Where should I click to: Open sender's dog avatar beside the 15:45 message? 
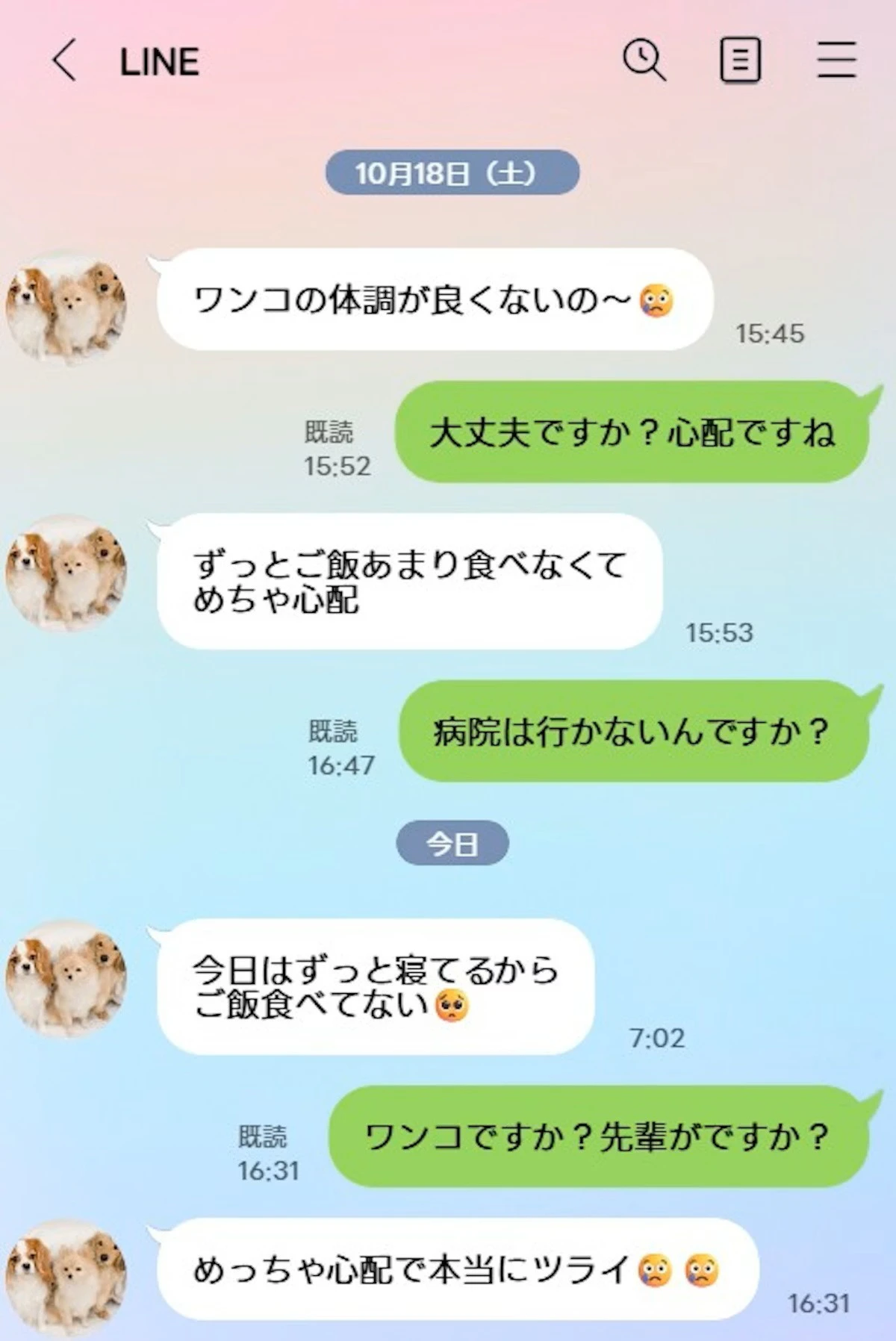click(66, 308)
